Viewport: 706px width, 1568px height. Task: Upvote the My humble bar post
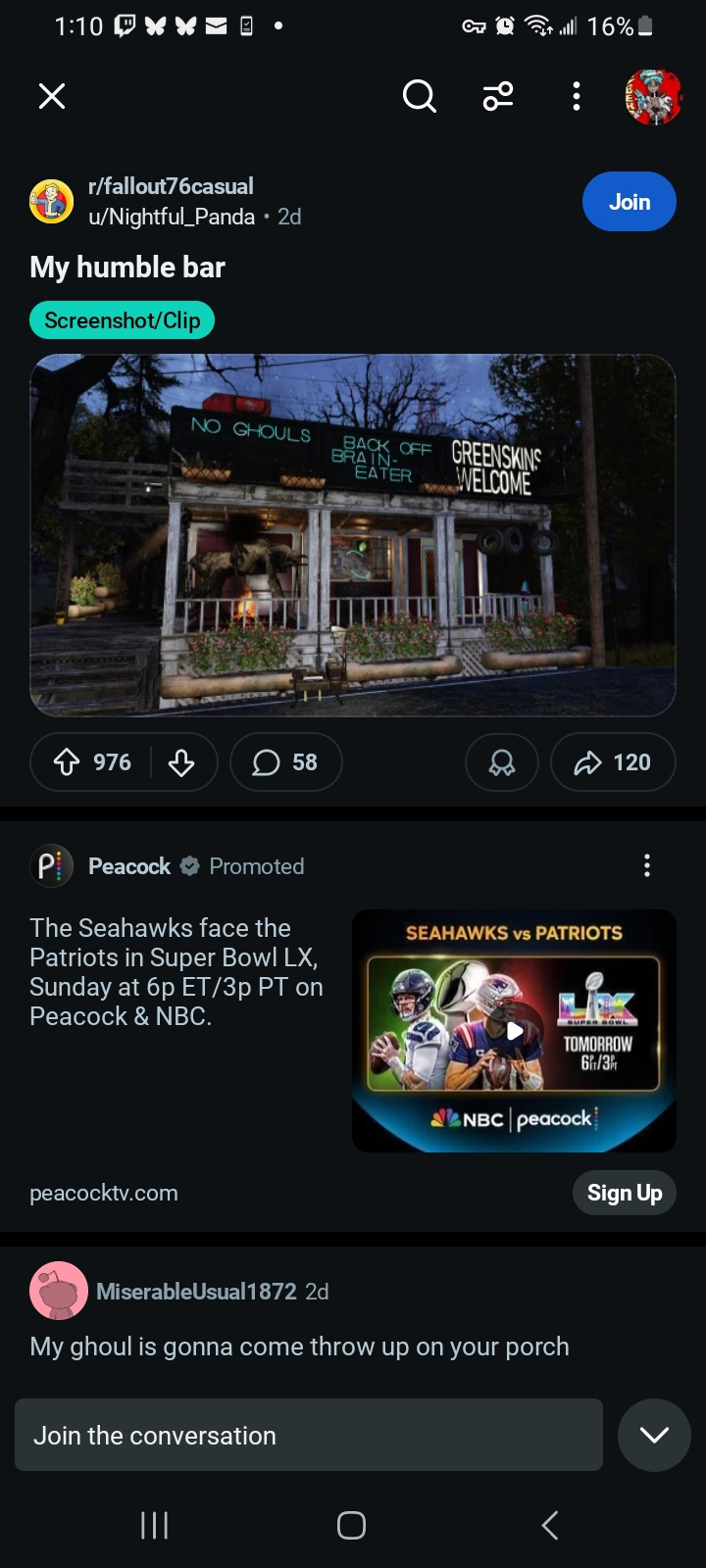click(67, 762)
